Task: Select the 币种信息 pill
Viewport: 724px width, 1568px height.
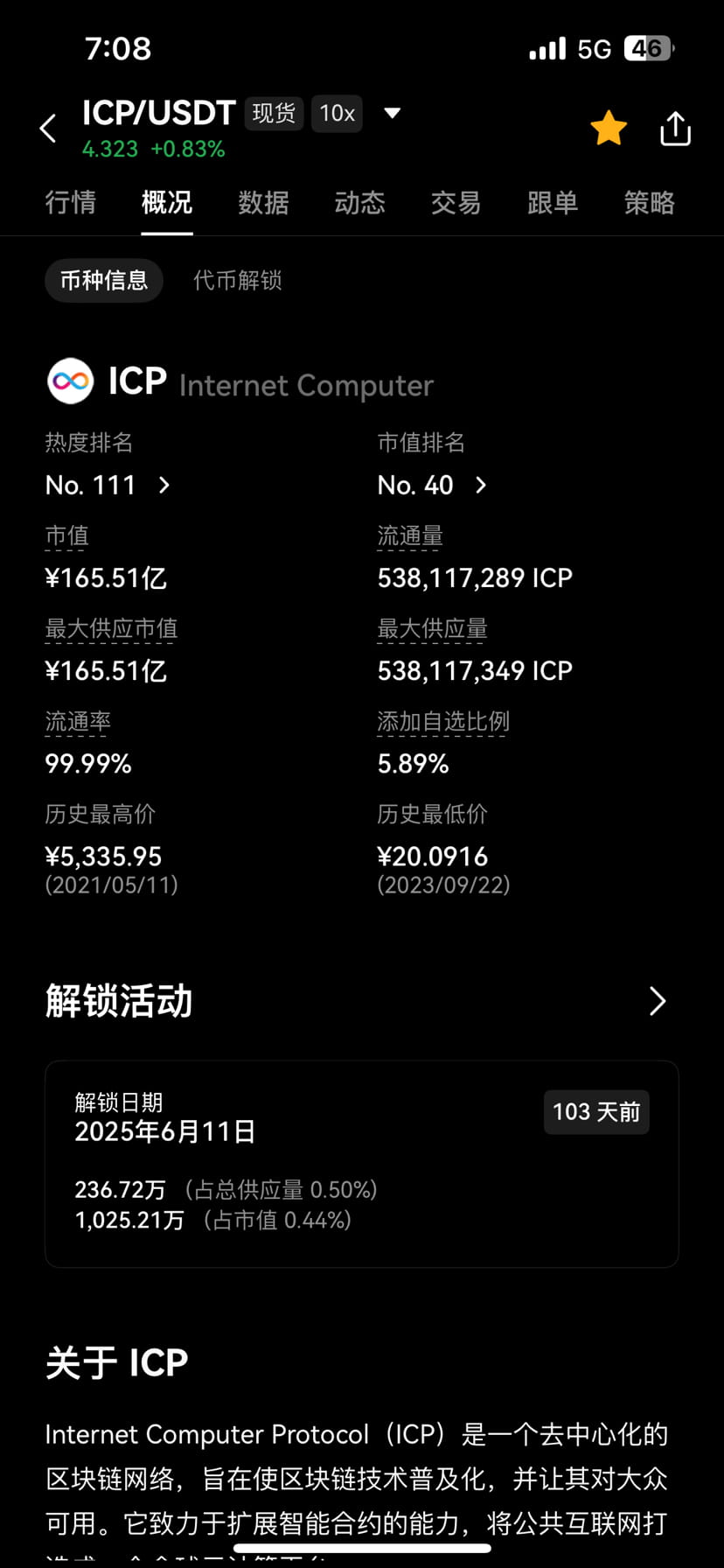Action: click(x=103, y=281)
